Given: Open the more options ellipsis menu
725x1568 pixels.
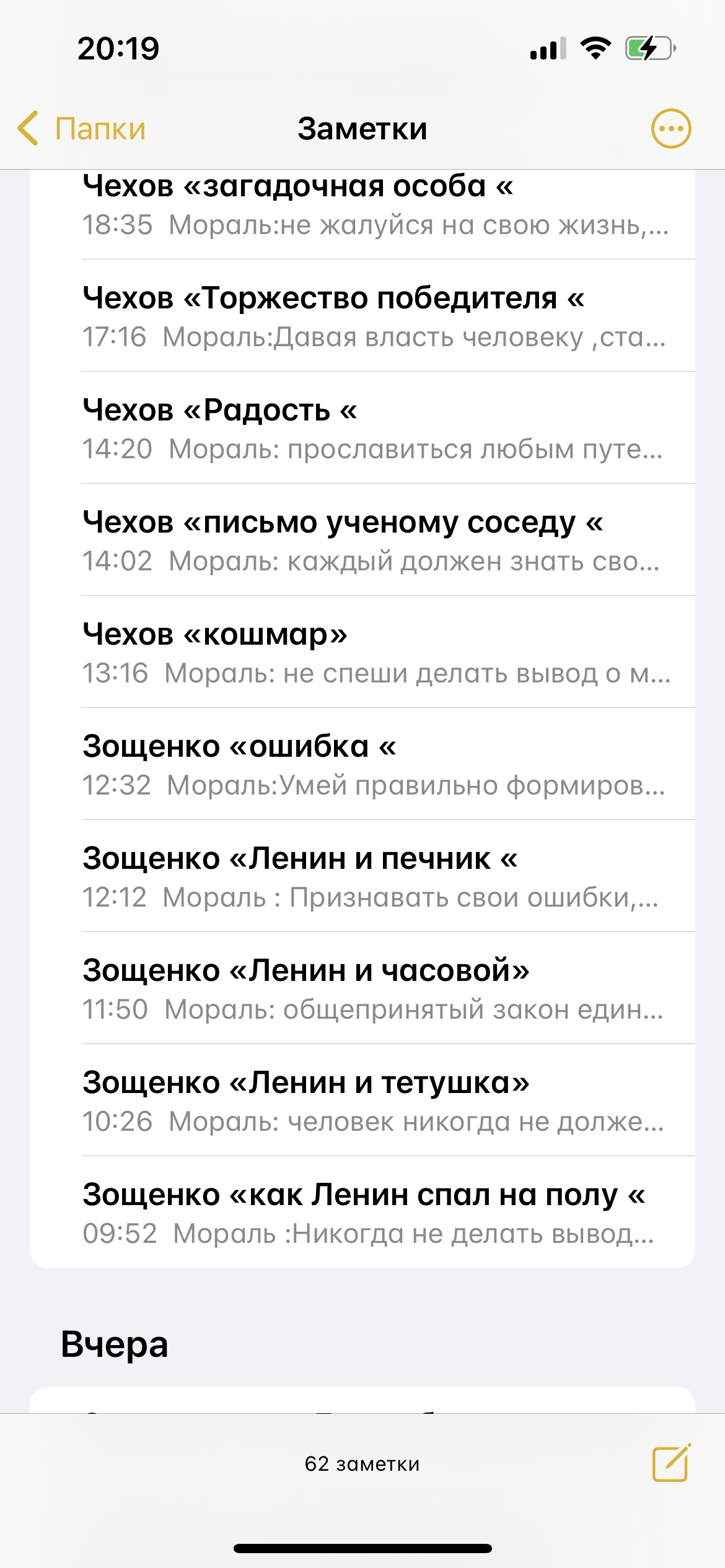Looking at the screenshot, I should coord(670,129).
